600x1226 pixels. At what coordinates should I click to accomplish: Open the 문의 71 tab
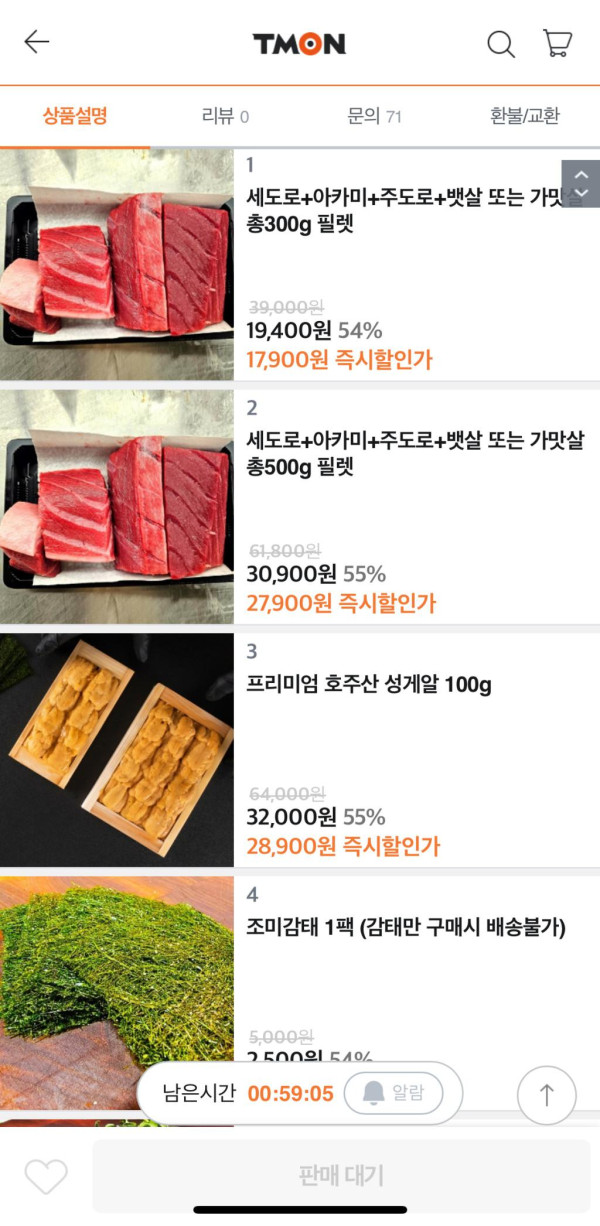(374, 116)
